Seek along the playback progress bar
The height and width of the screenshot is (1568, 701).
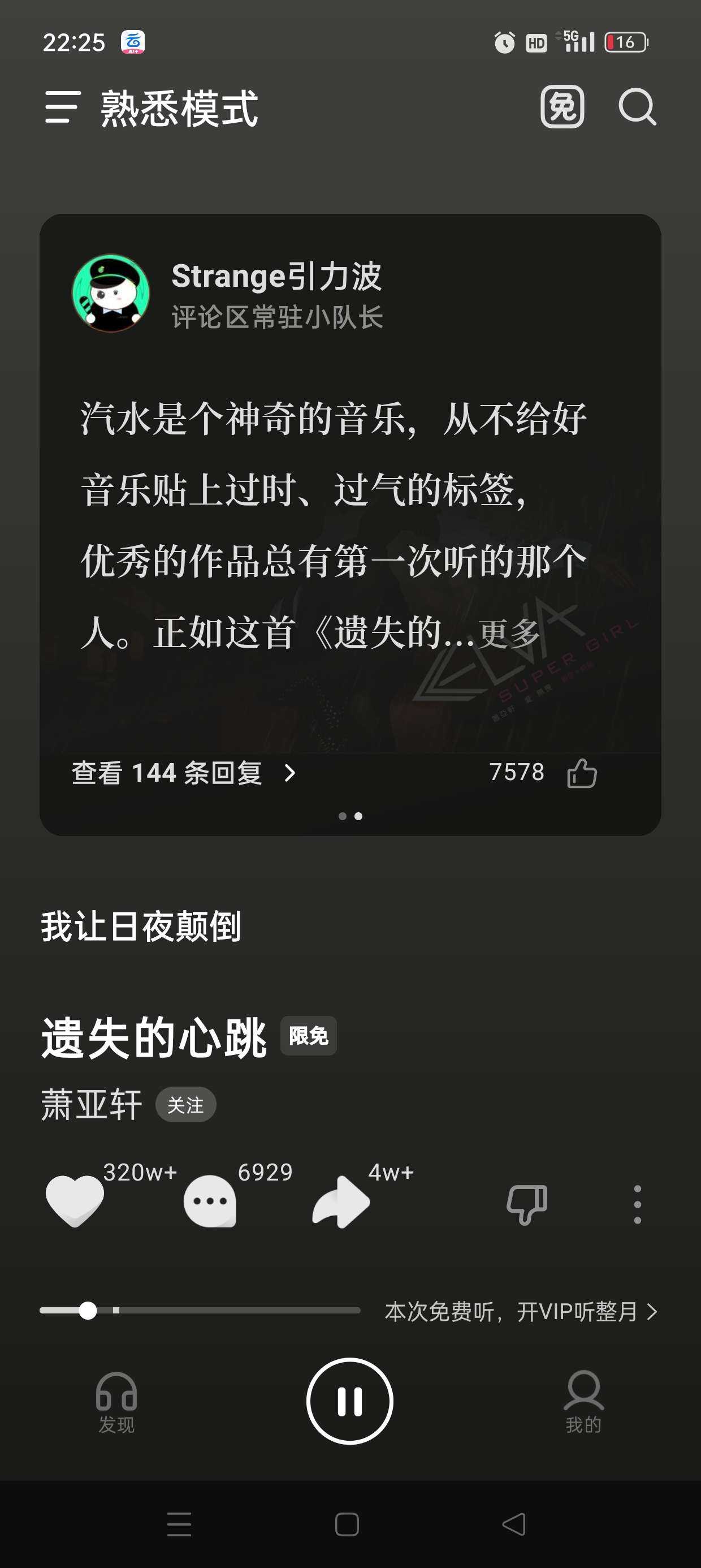(x=201, y=1311)
